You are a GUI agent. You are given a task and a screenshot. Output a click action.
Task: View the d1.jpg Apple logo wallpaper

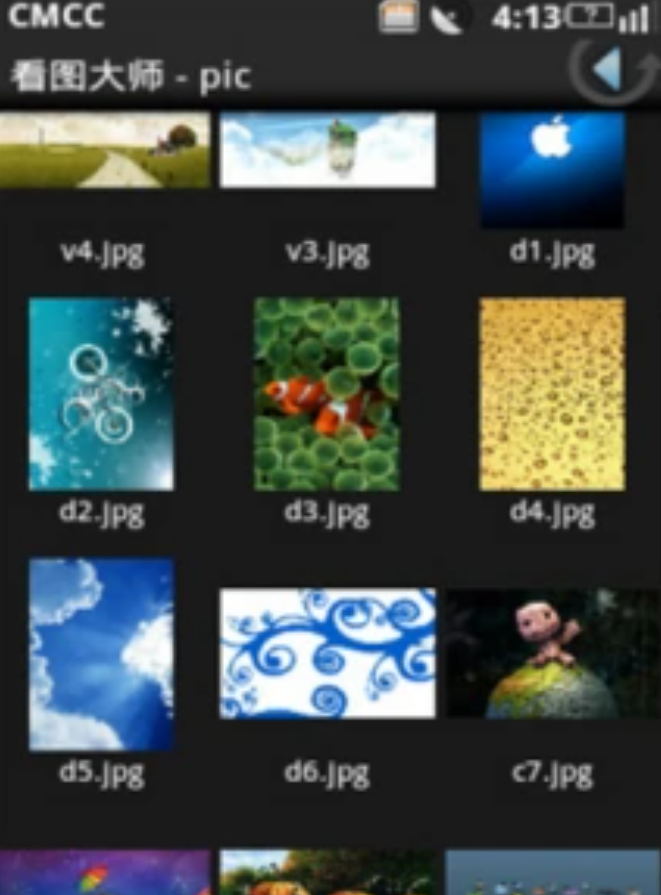[x=552, y=168]
